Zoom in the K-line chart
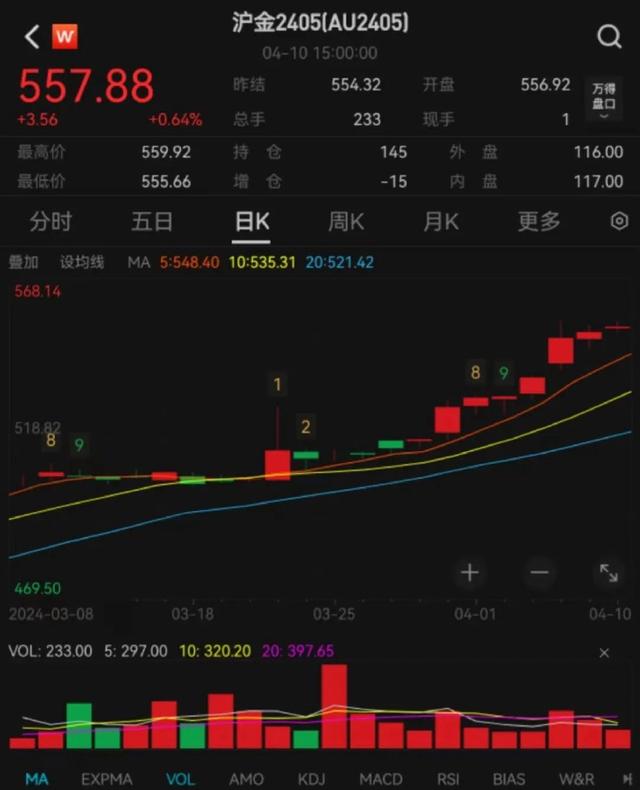Screen dimensions: 640x790 (470, 573)
